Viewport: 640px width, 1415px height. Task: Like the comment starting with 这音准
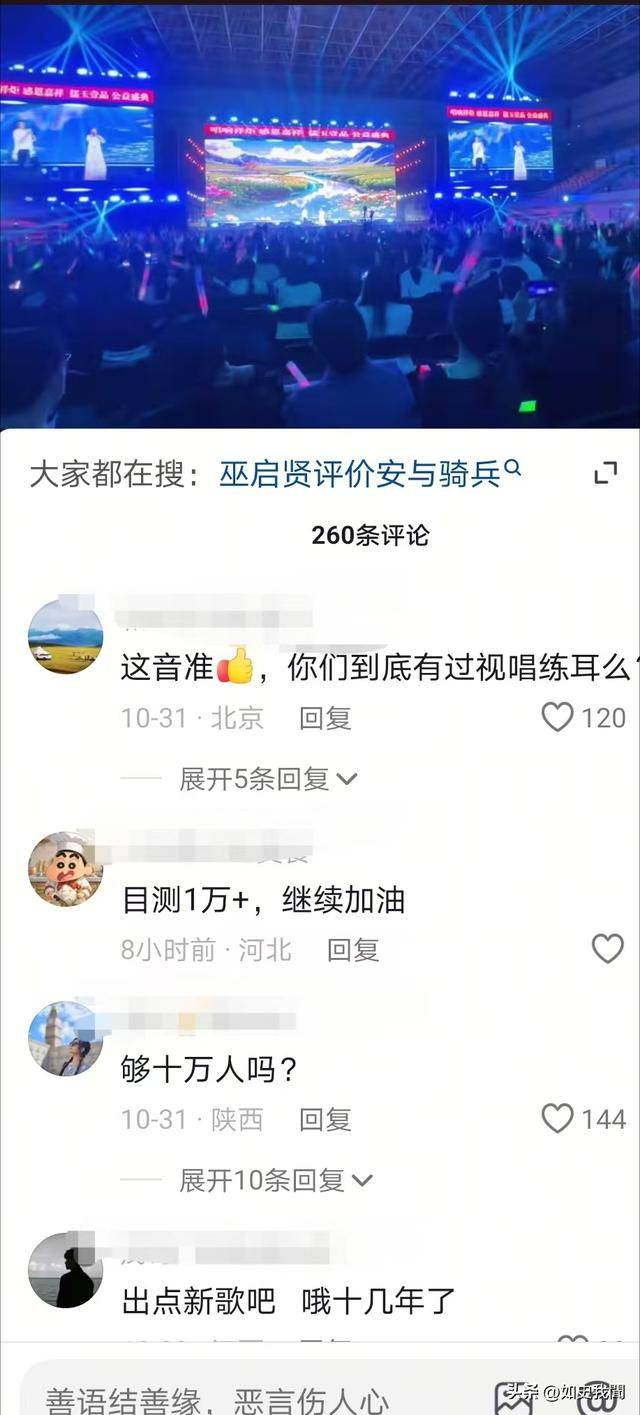[x=558, y=717]
